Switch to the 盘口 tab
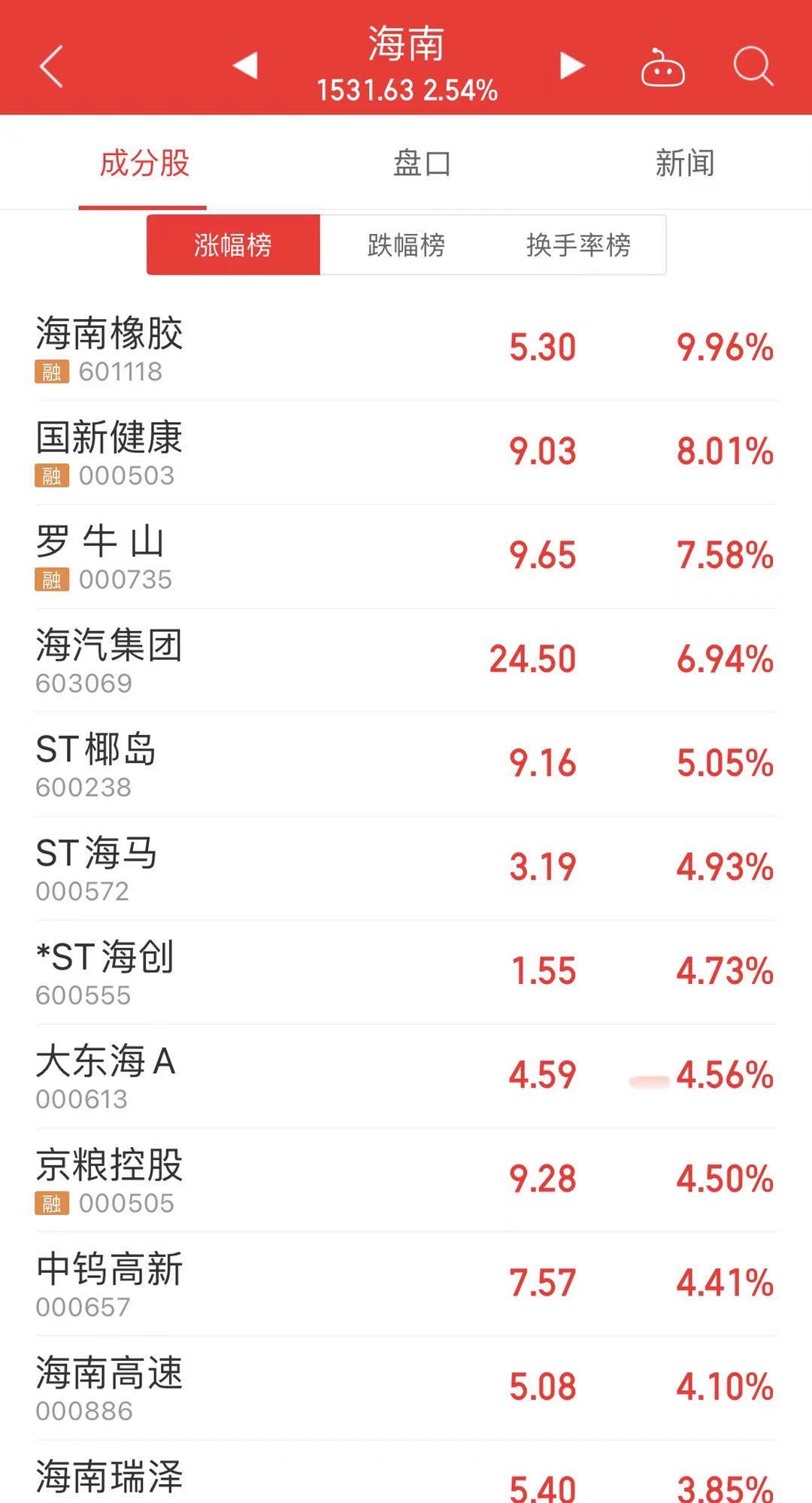 tap(422, 163)
